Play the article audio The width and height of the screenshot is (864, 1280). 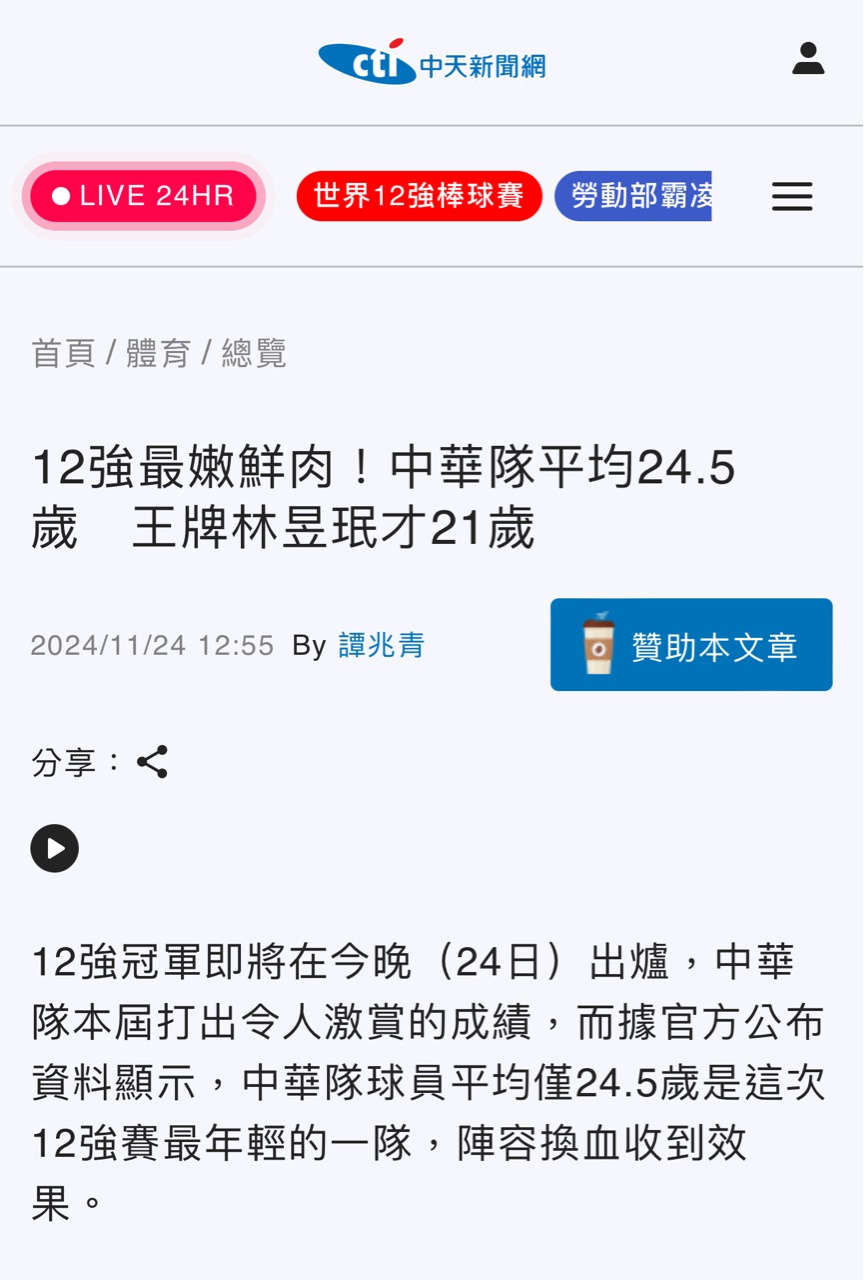coord(55,848)
